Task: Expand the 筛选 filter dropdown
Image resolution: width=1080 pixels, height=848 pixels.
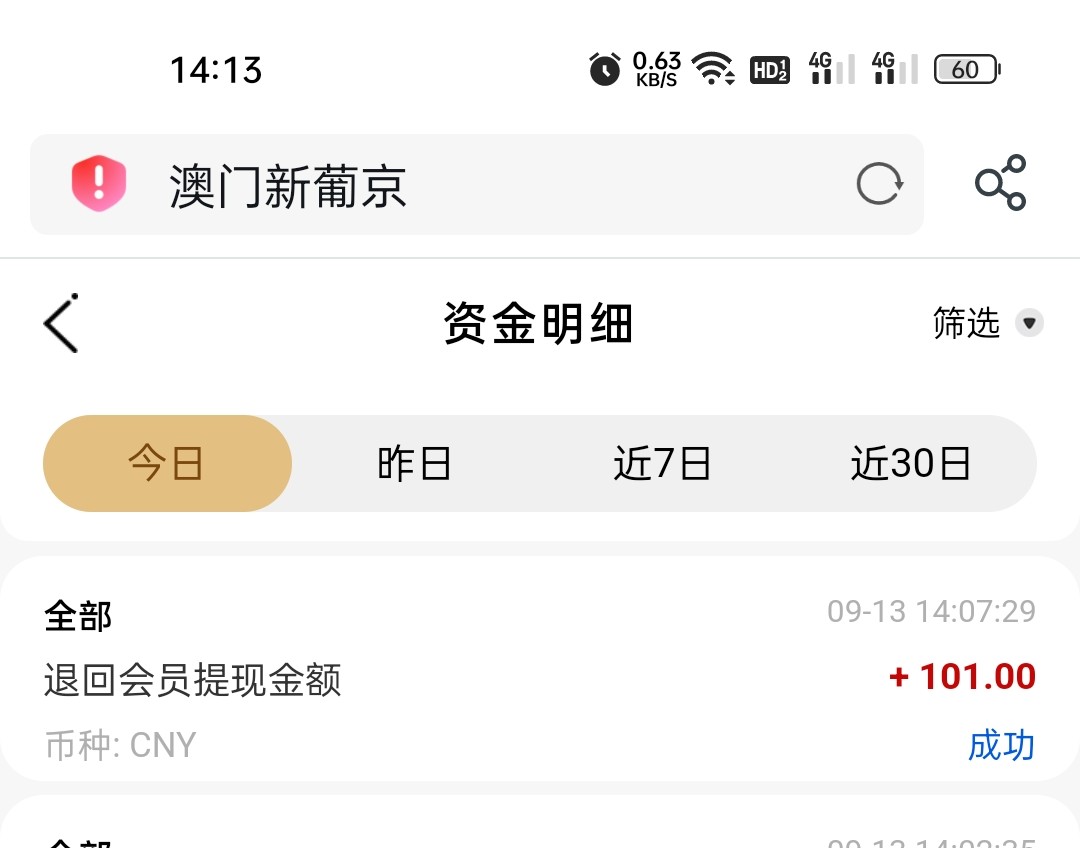Action: 985,323
